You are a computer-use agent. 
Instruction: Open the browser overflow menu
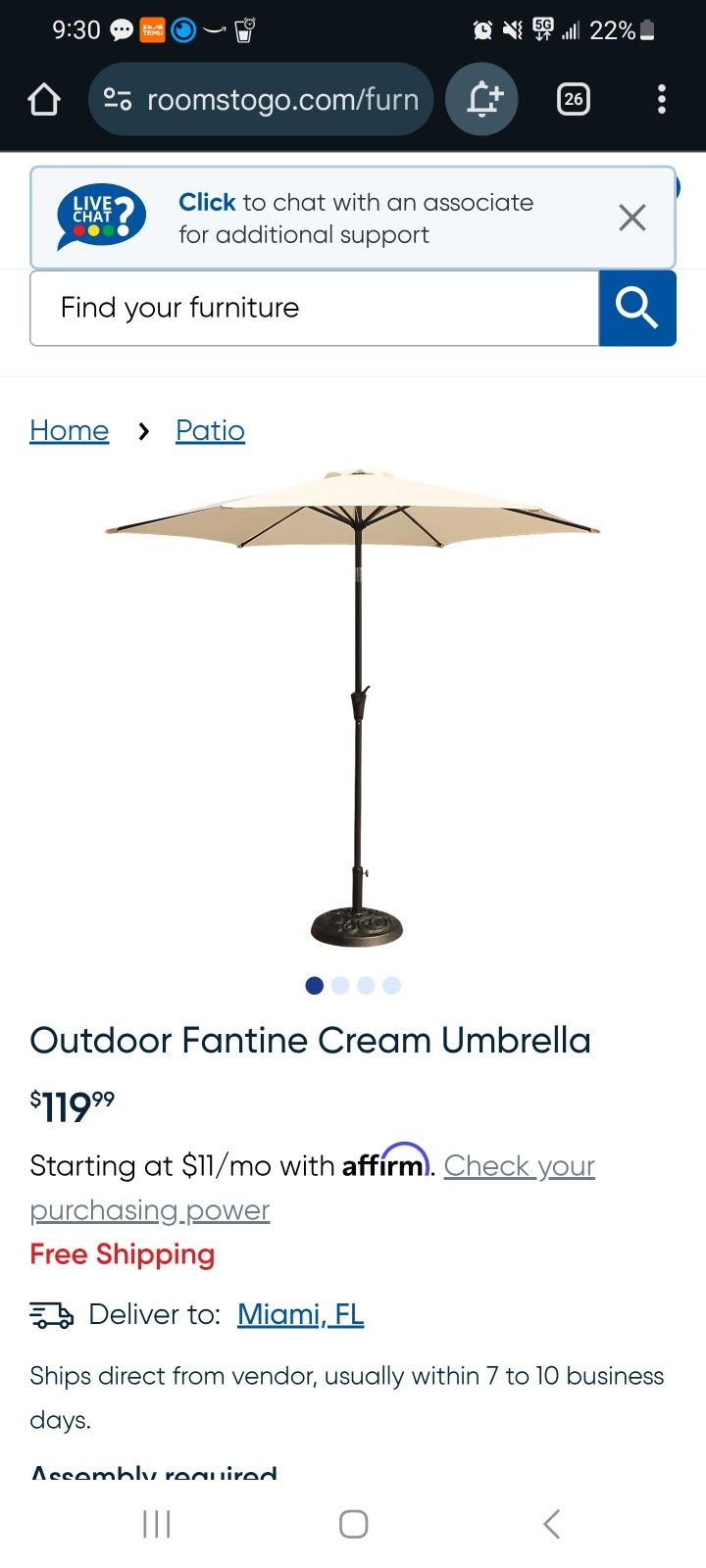(662, 99)
